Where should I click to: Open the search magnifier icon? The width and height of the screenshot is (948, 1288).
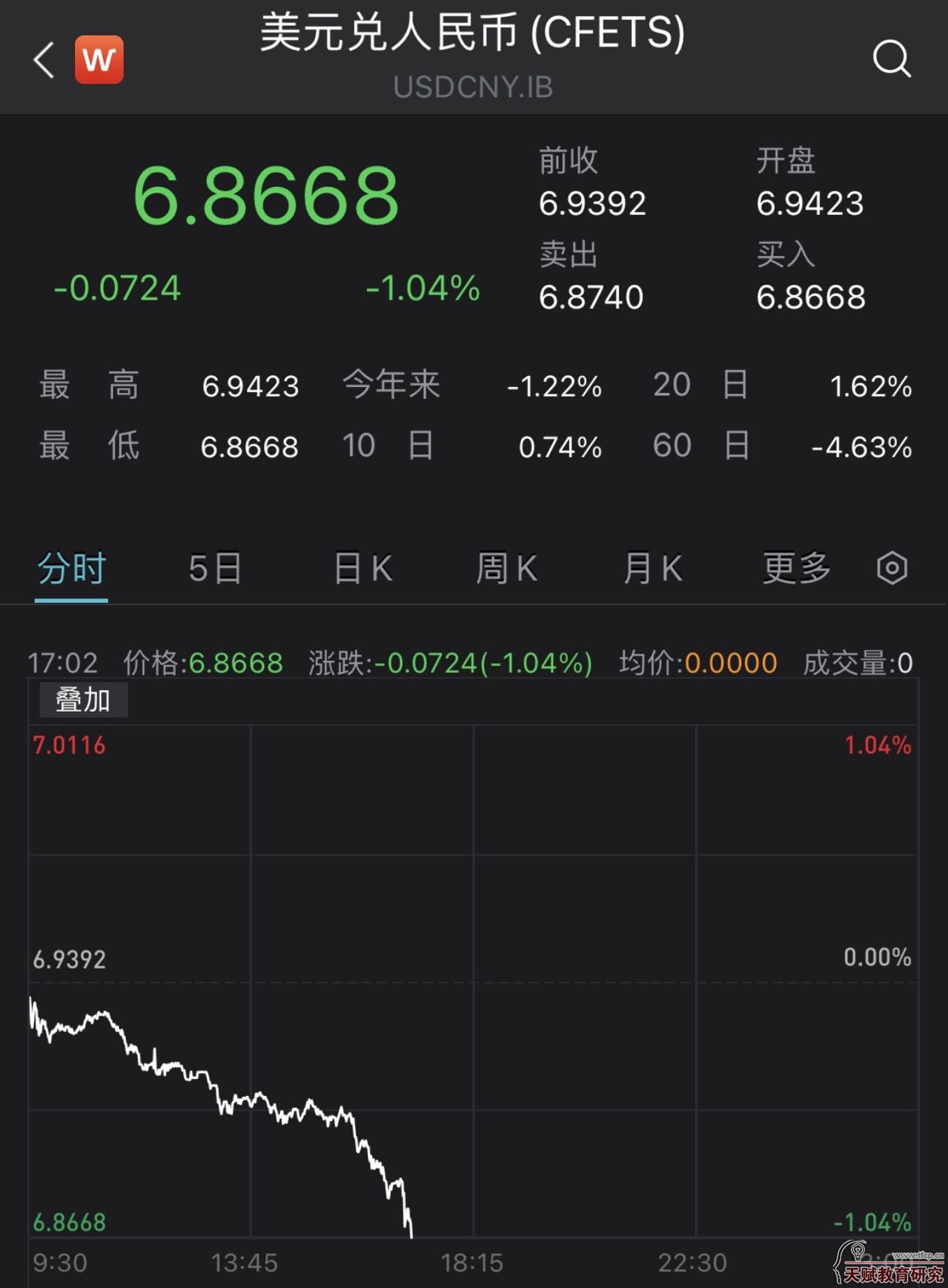click(x=891, y=59)
